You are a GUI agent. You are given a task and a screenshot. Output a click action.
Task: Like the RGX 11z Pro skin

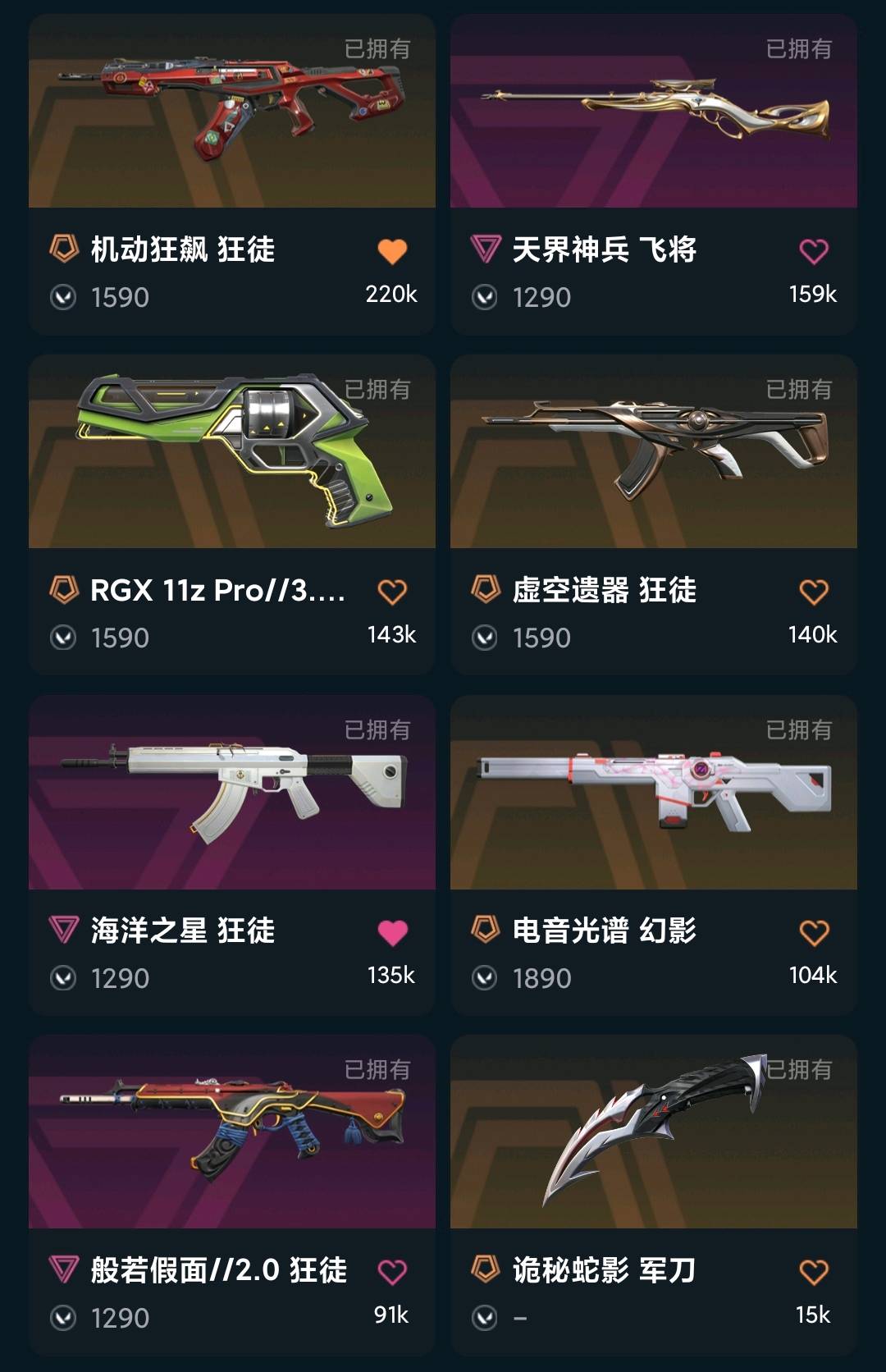[392, 592]
